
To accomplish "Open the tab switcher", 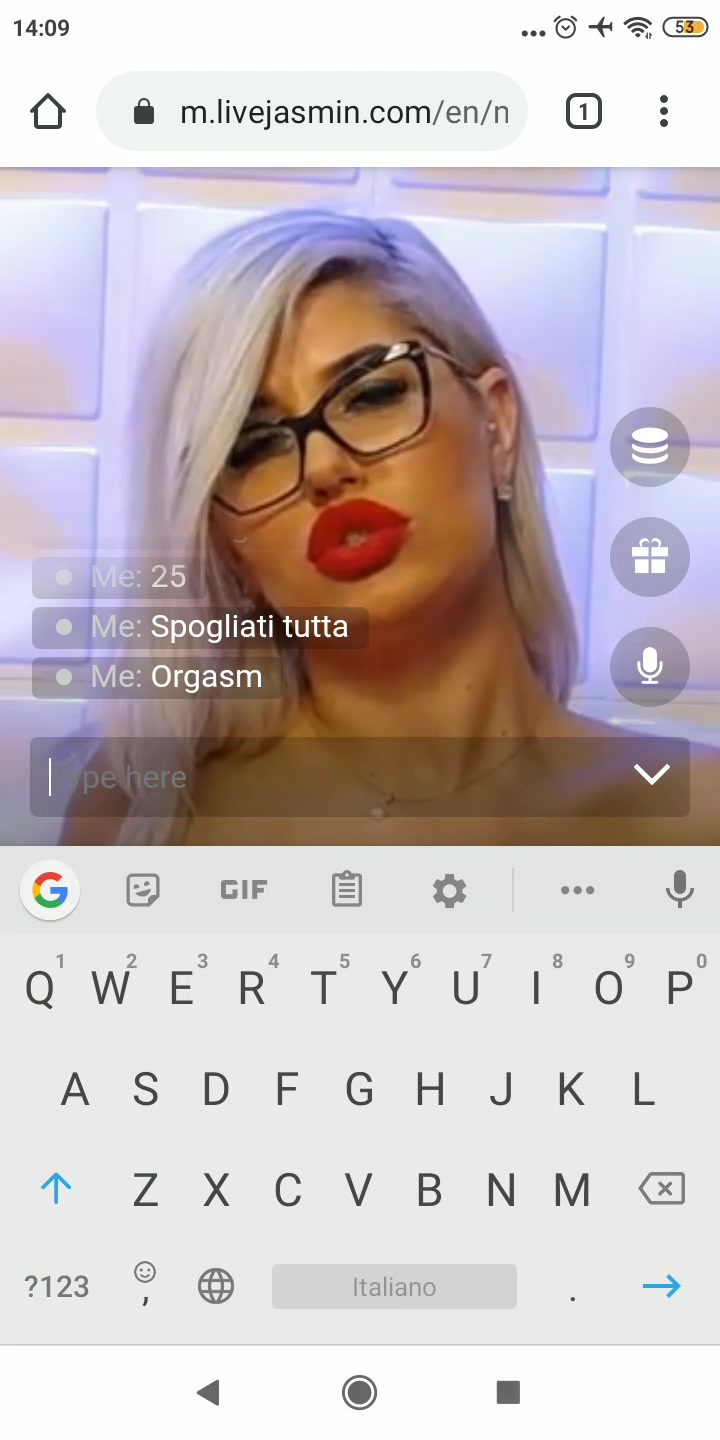I will pos(584,111).
